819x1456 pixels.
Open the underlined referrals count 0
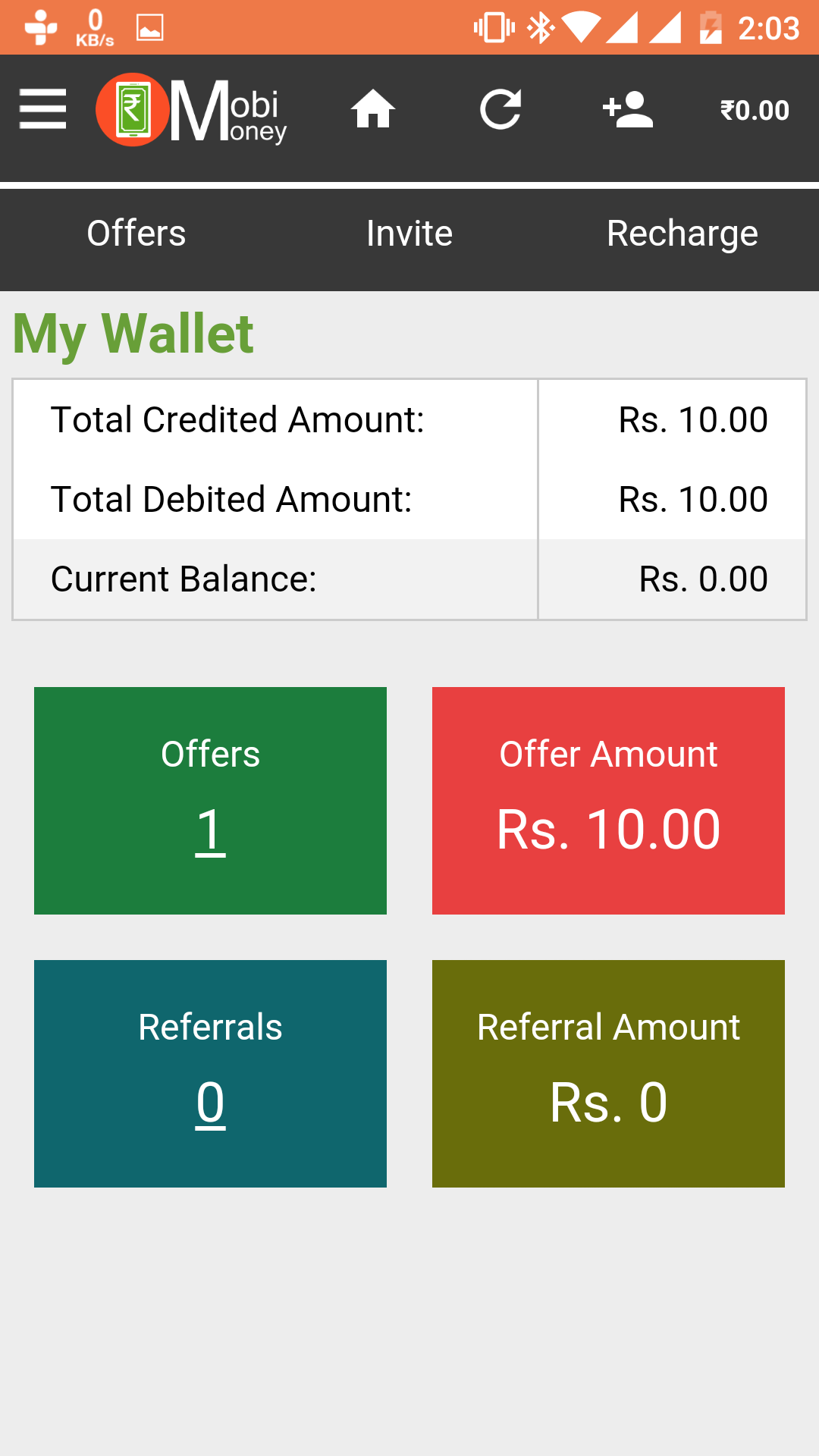point(210,1103)
